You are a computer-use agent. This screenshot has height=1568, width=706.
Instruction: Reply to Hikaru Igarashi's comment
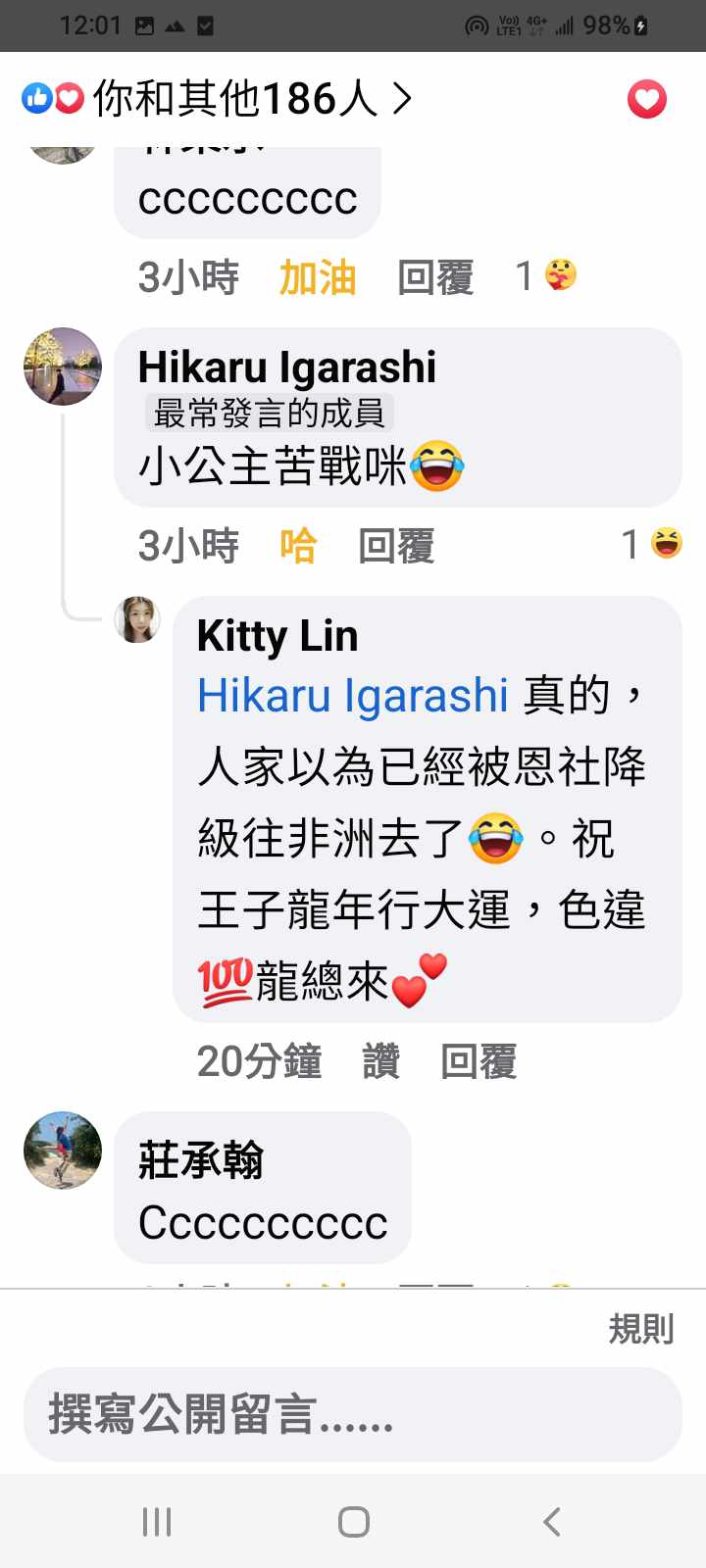[x=396, y=546]
